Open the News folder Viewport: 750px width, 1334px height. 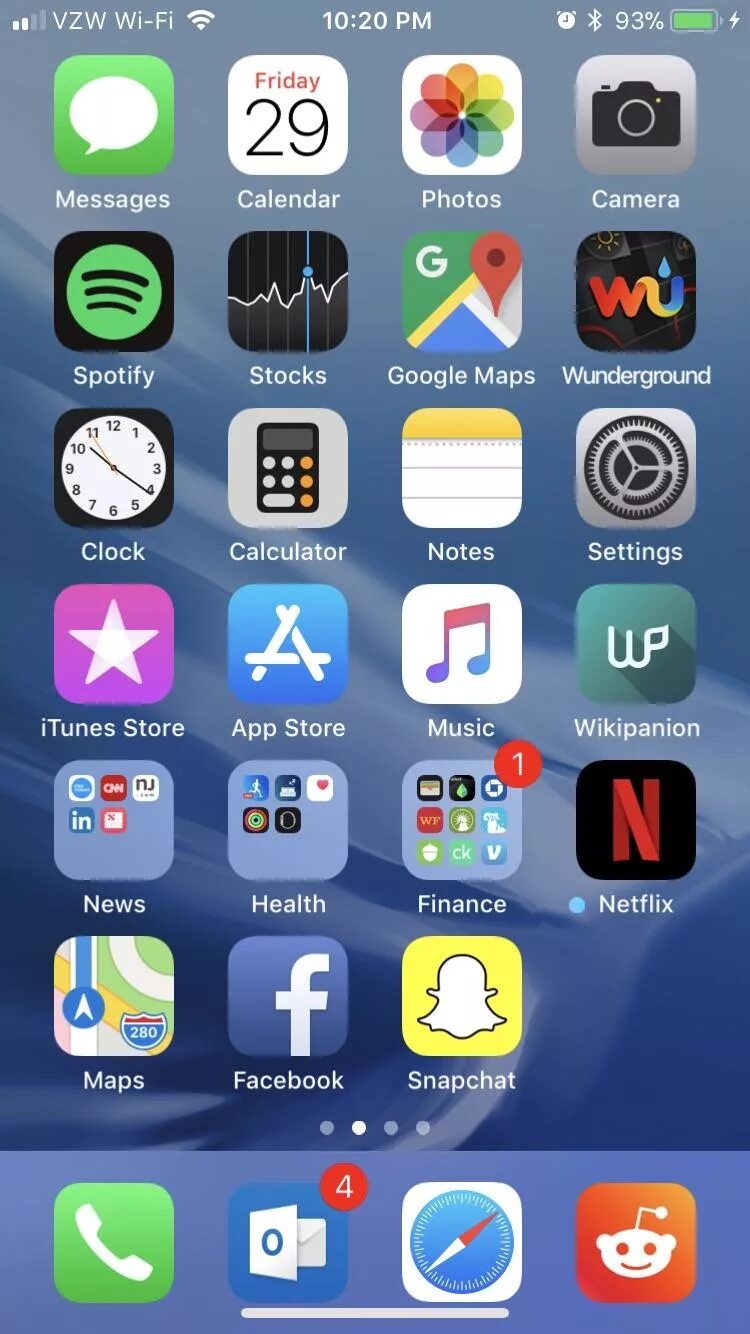pos(113,820)
